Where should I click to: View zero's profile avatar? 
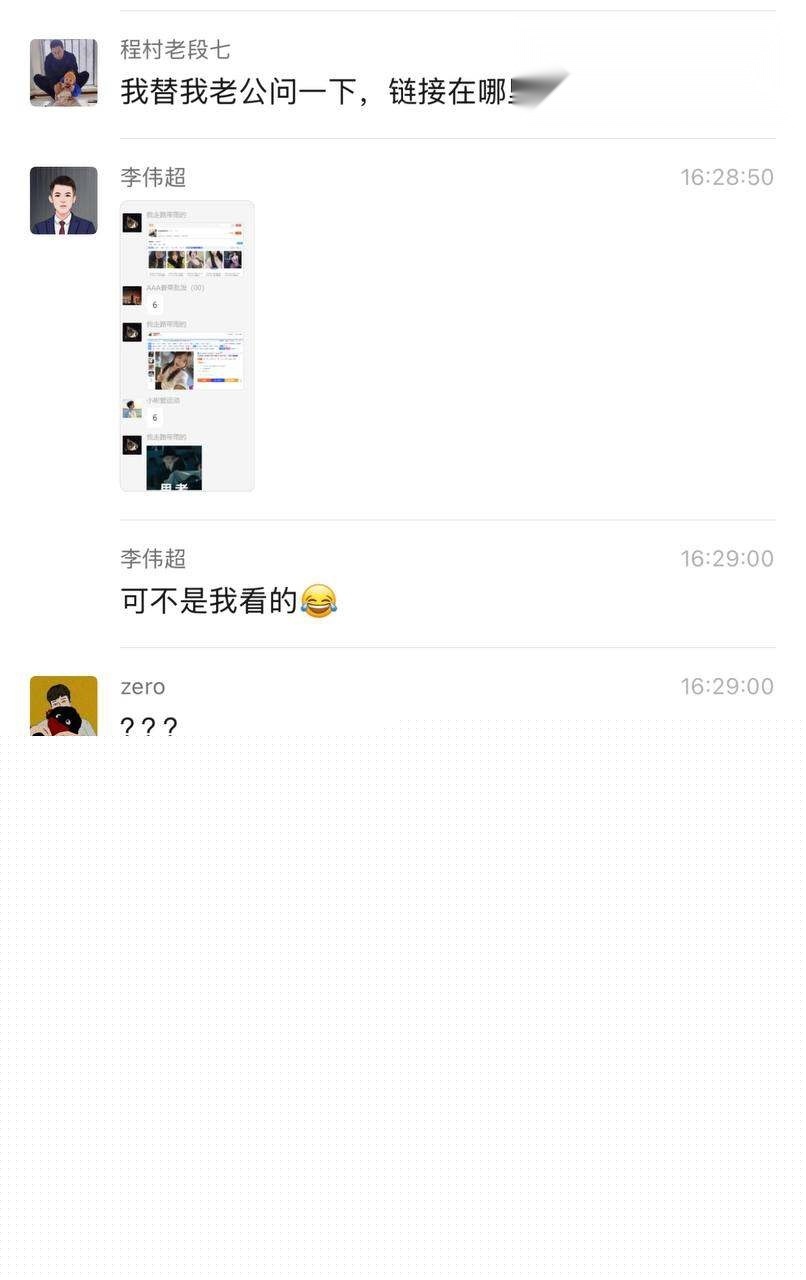click(x=63, y=706)
